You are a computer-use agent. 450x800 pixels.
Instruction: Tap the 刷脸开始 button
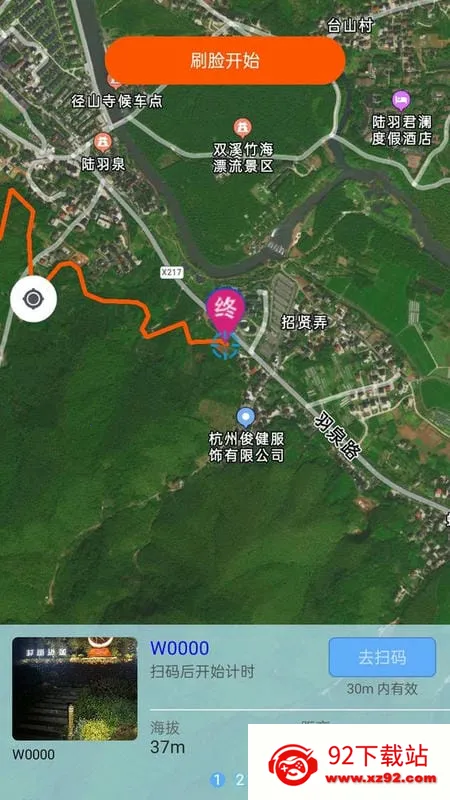225,61
